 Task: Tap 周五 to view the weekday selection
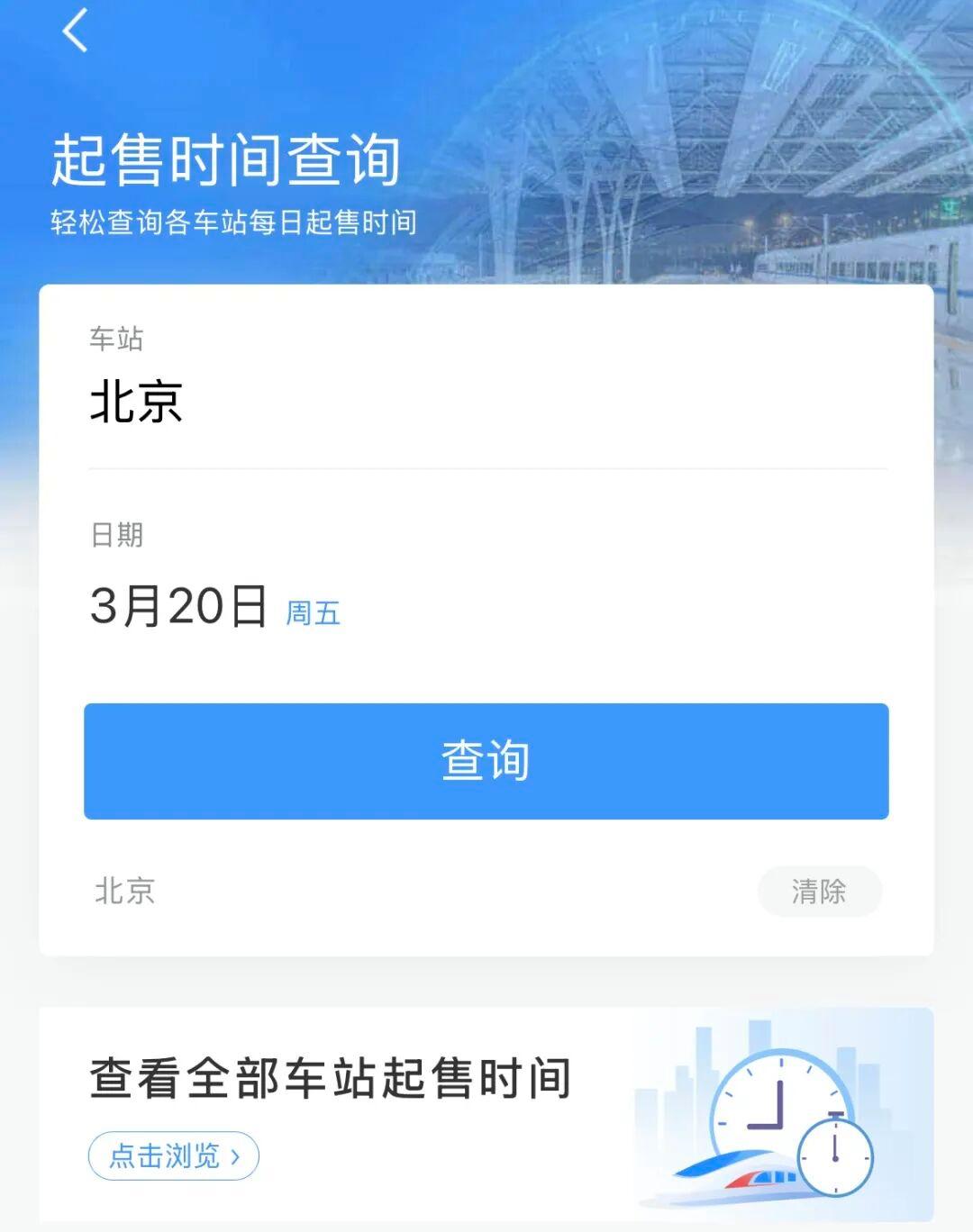[x=311, y=614]
